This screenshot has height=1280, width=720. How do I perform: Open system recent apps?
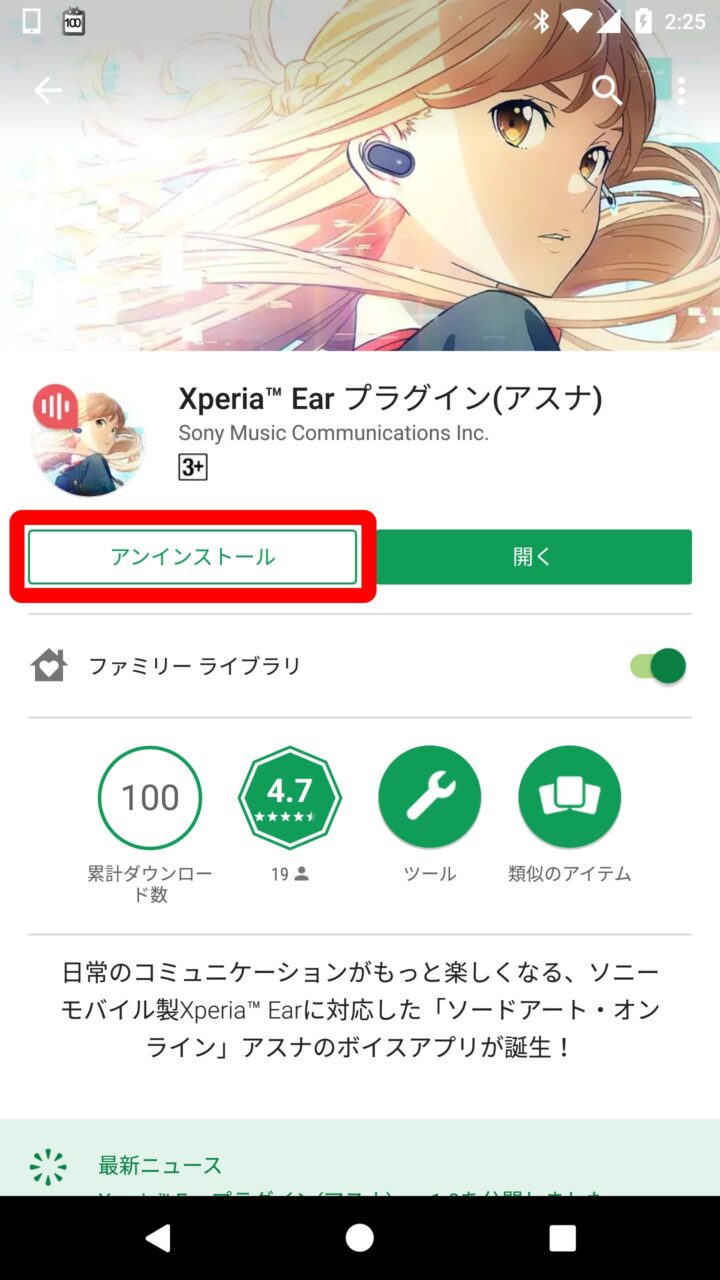562,1238
